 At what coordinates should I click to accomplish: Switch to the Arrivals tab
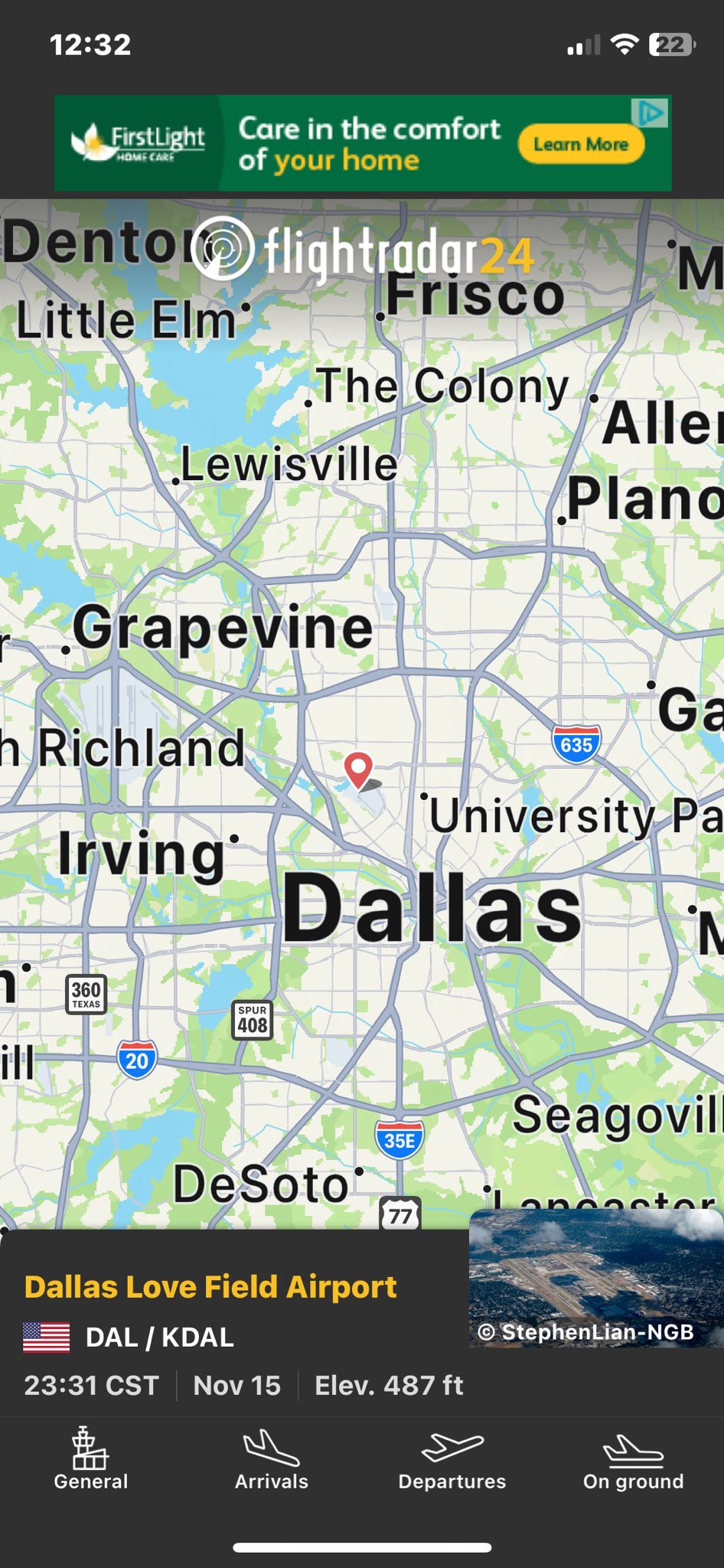click(271, 1459)
